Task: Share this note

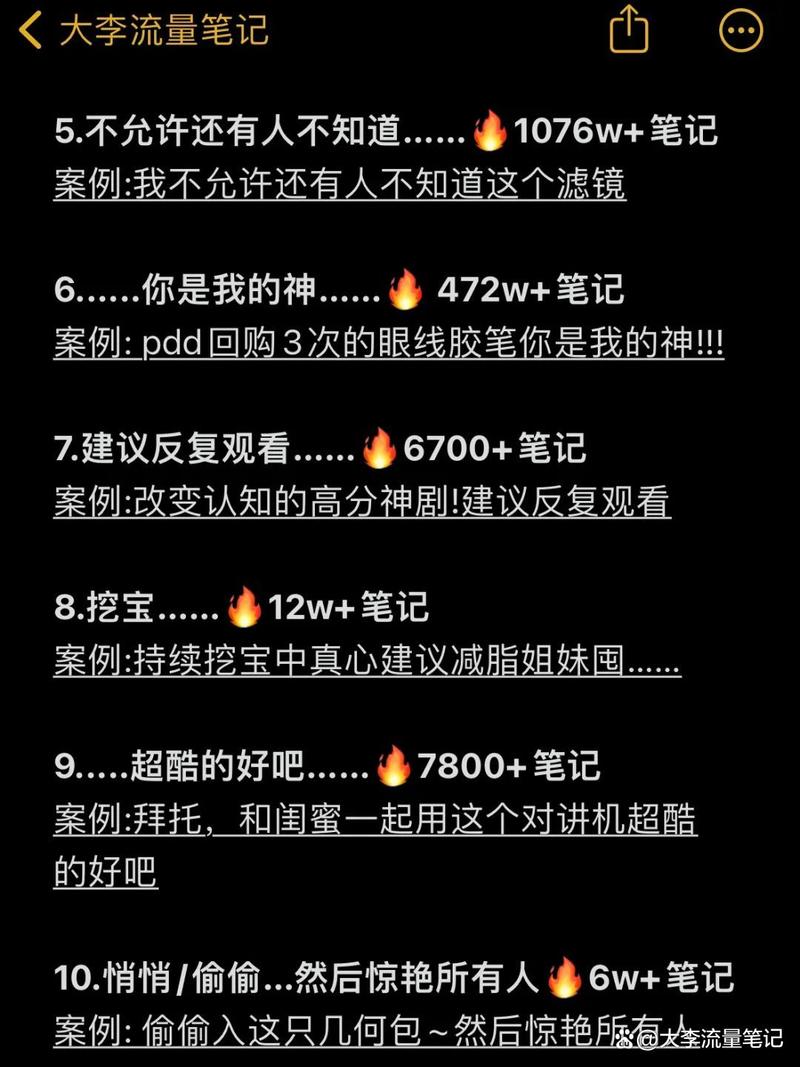Action: click(629, 30)
